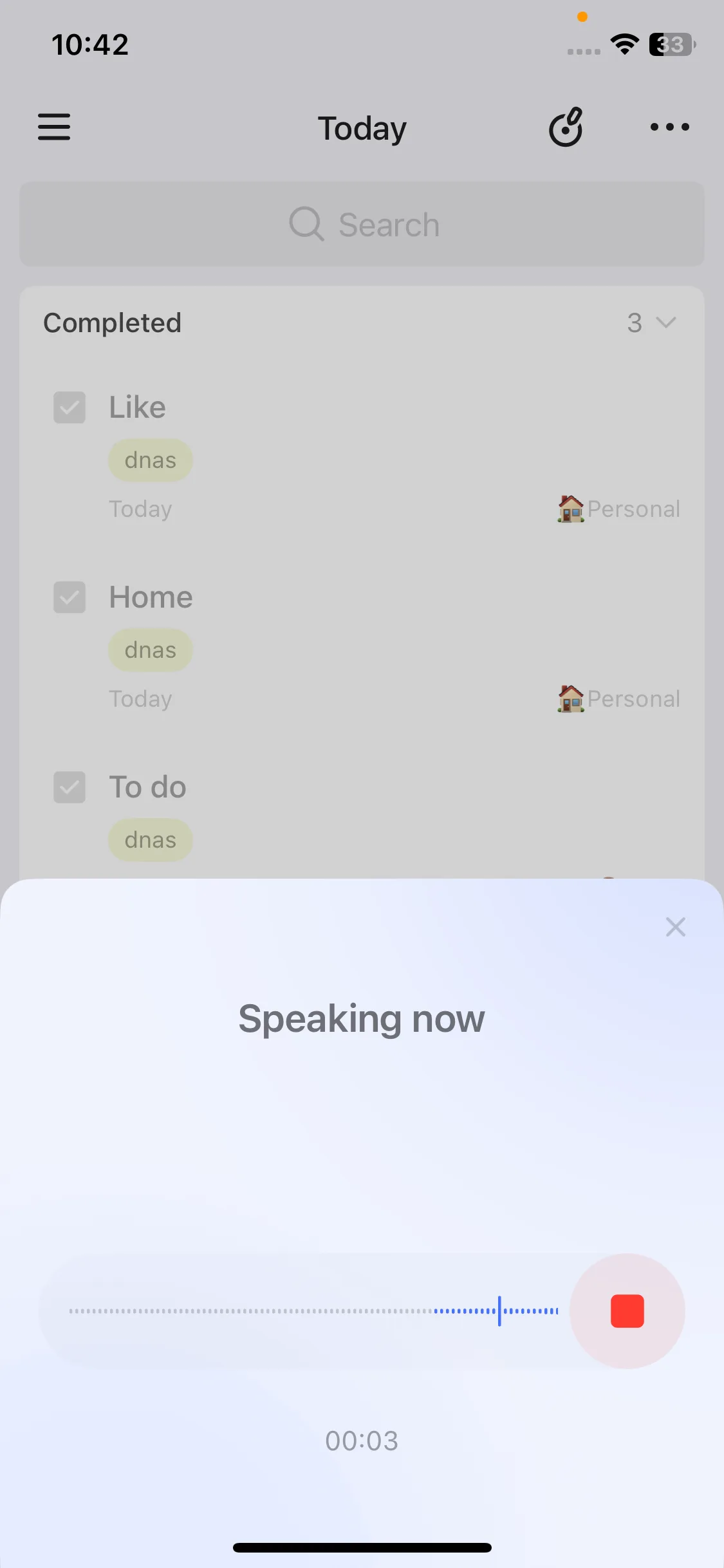Uncheck the Like task
Screen dimensions: 724x1568
[70, 407]
